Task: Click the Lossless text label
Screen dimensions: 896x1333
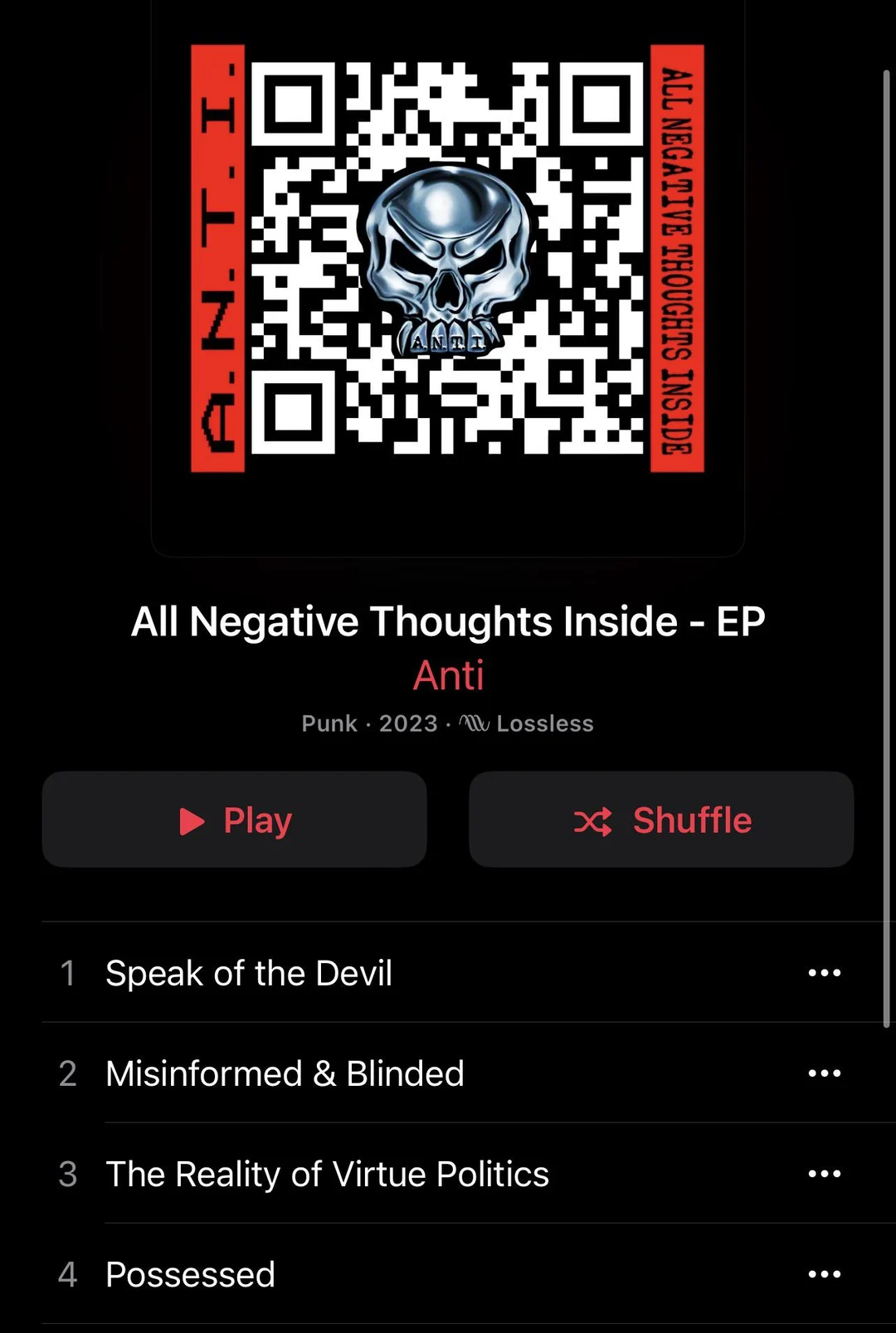Action: pos(544,722)
